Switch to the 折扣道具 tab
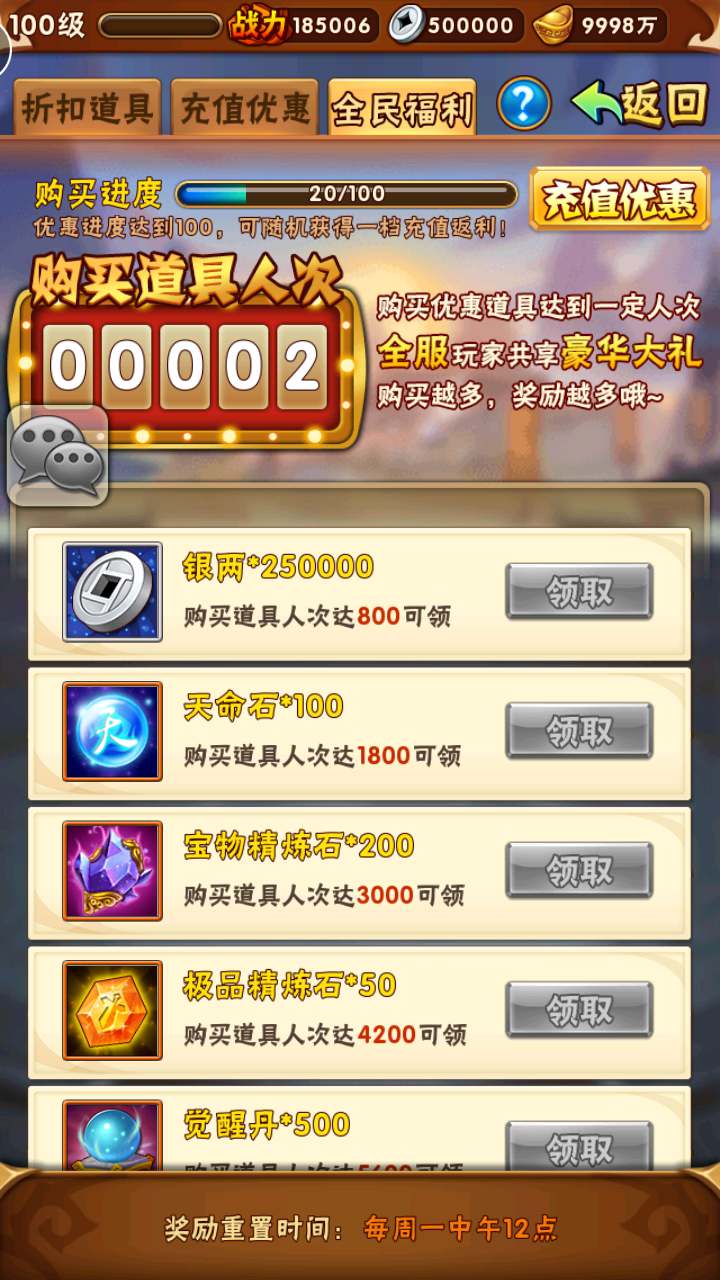The height and width of the screenshot is (1280, 720). (x=86, y=107)
